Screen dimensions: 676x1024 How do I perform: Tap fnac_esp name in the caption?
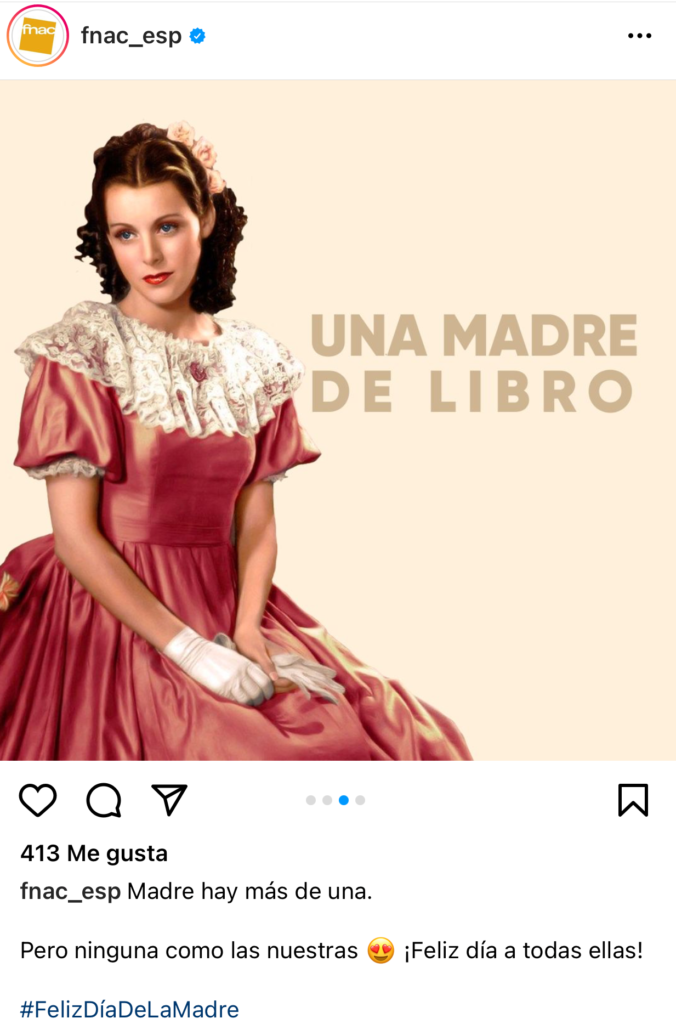pos(70,891)
